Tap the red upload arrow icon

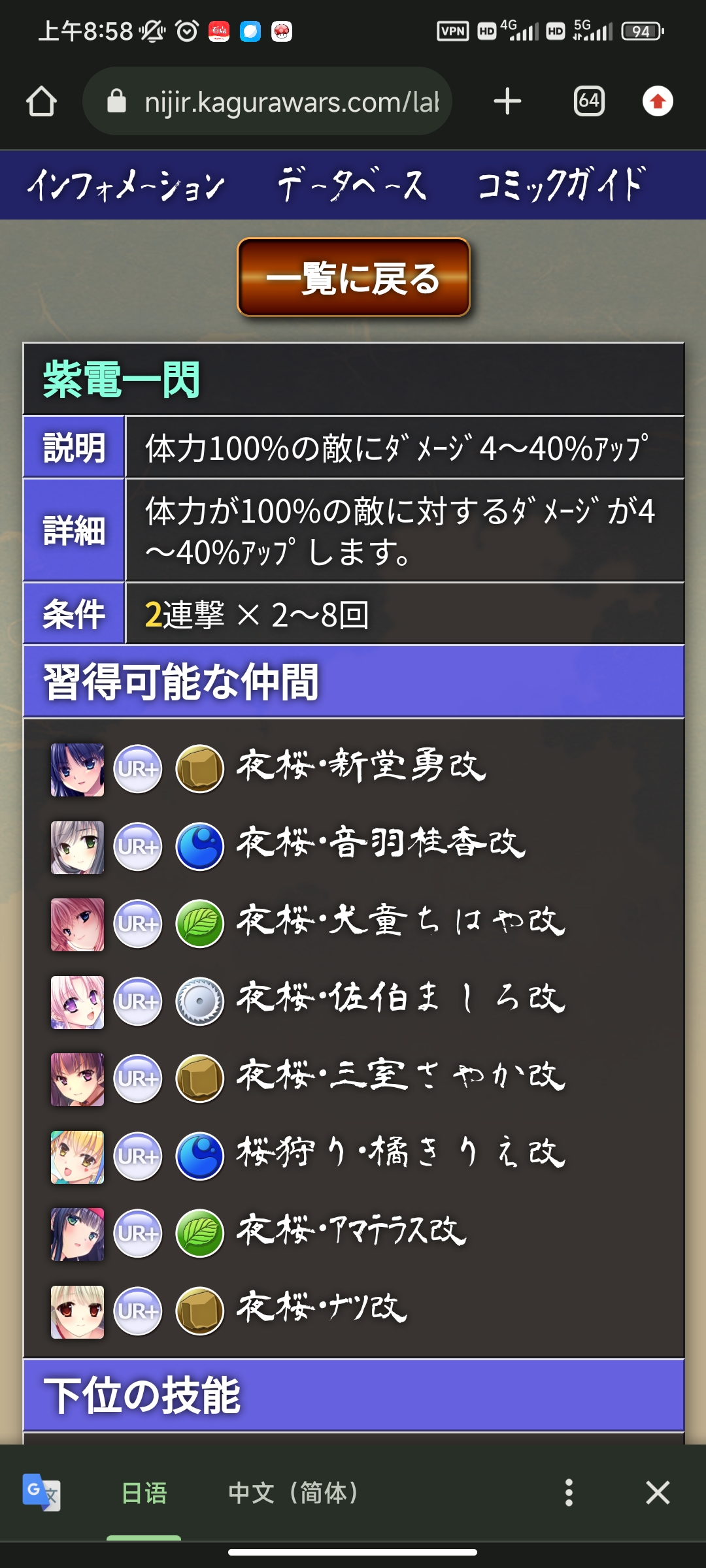coord(658,101)
